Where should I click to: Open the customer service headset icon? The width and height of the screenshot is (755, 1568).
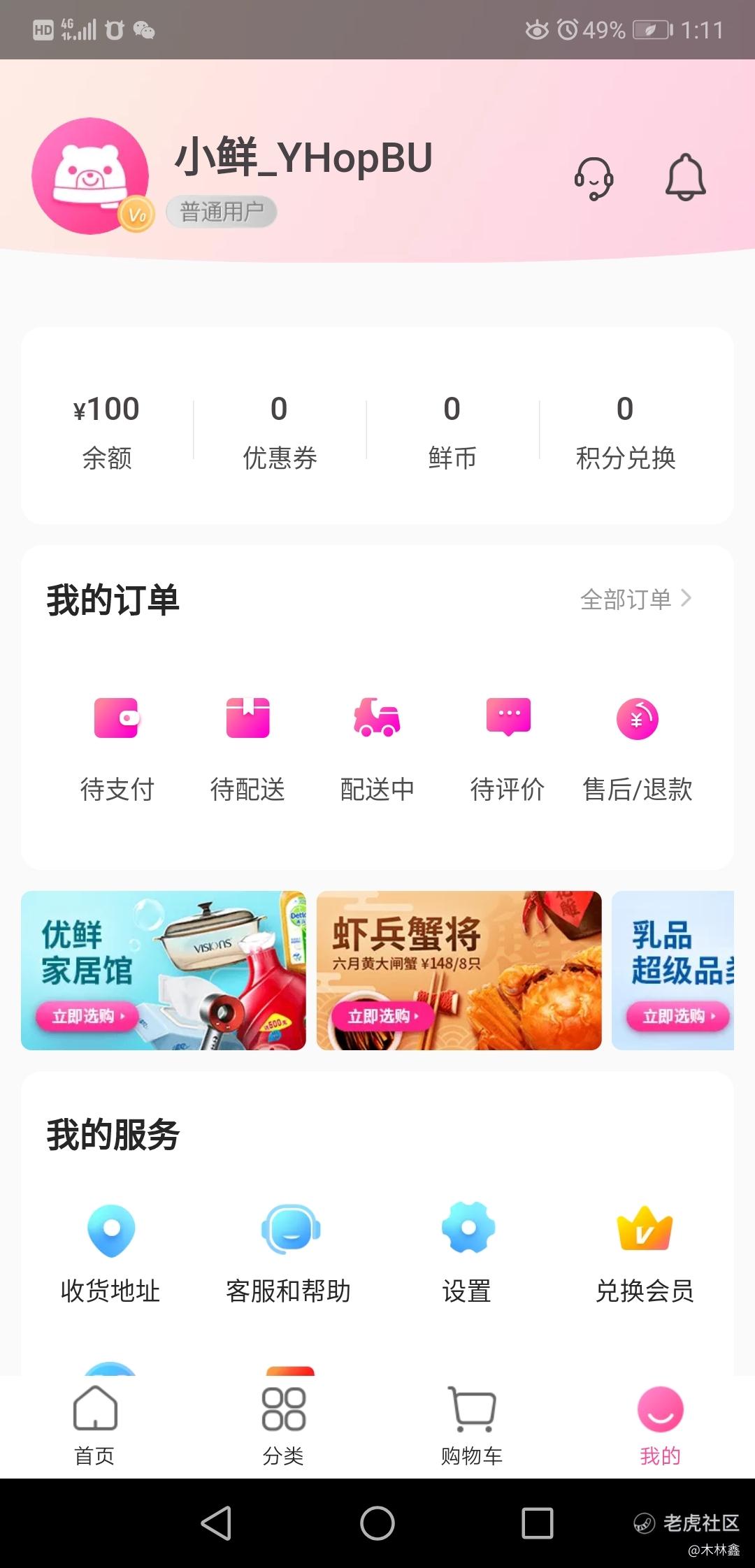[594, 178]
